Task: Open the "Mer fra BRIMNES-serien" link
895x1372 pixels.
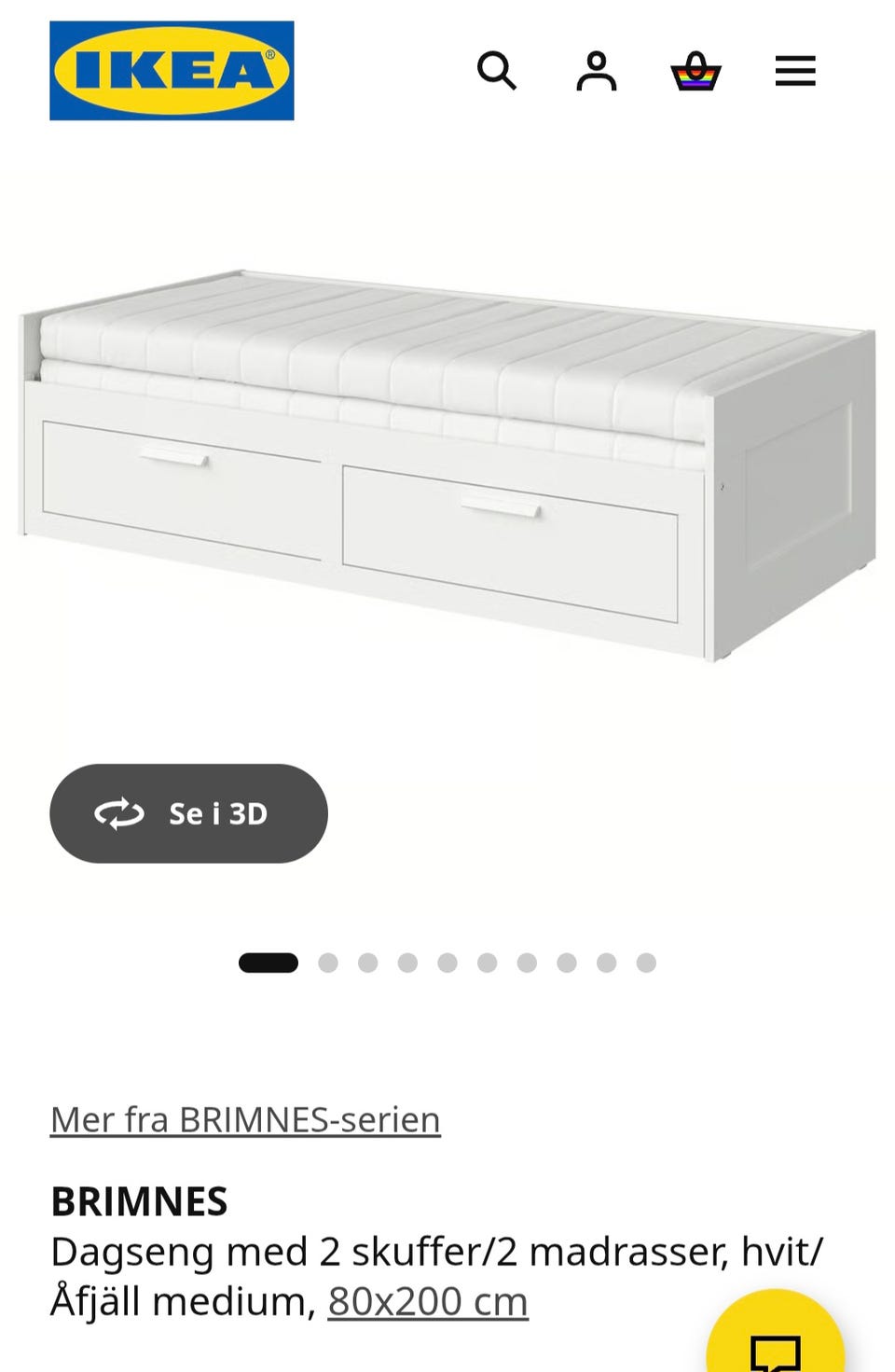Action: tap(244, 1119)
